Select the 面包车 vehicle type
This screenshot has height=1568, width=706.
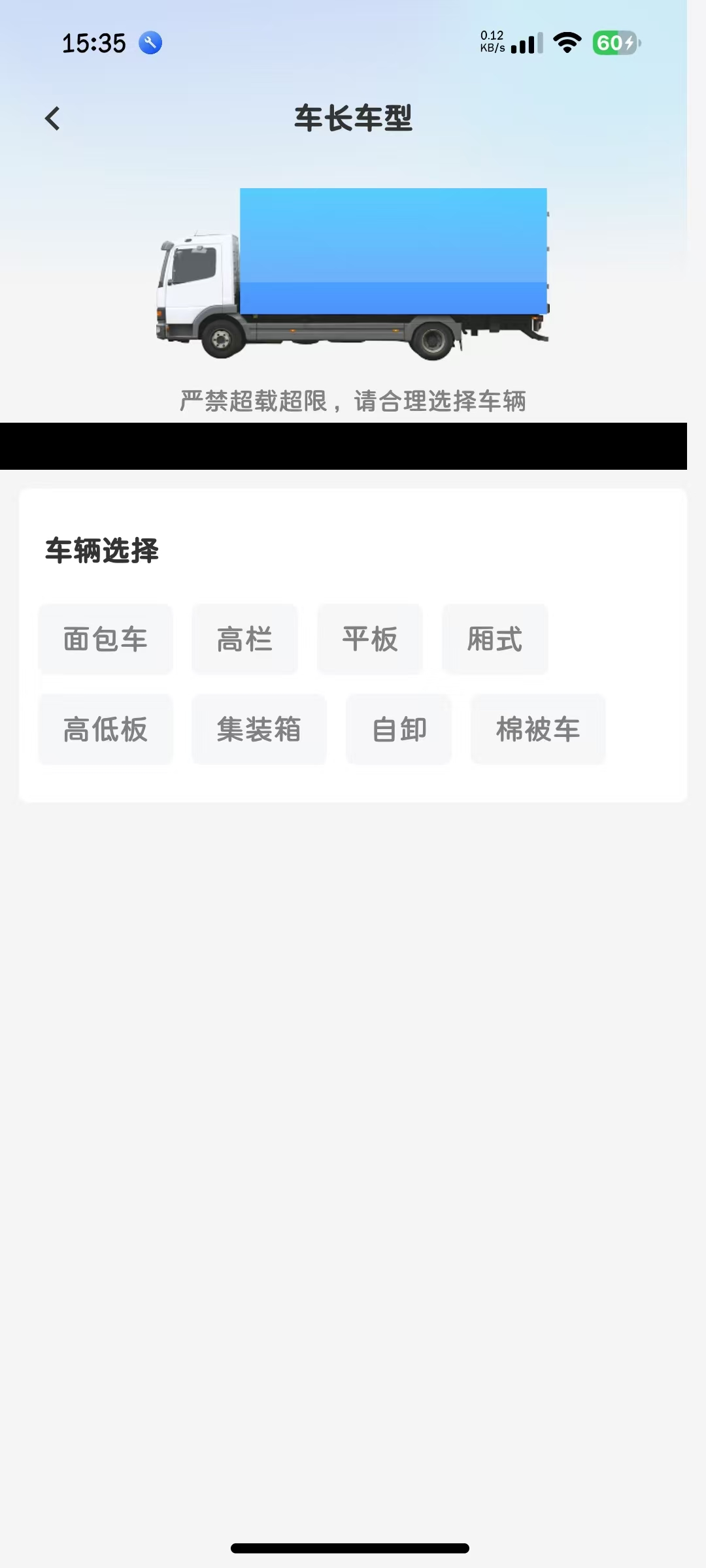[105, 639]
